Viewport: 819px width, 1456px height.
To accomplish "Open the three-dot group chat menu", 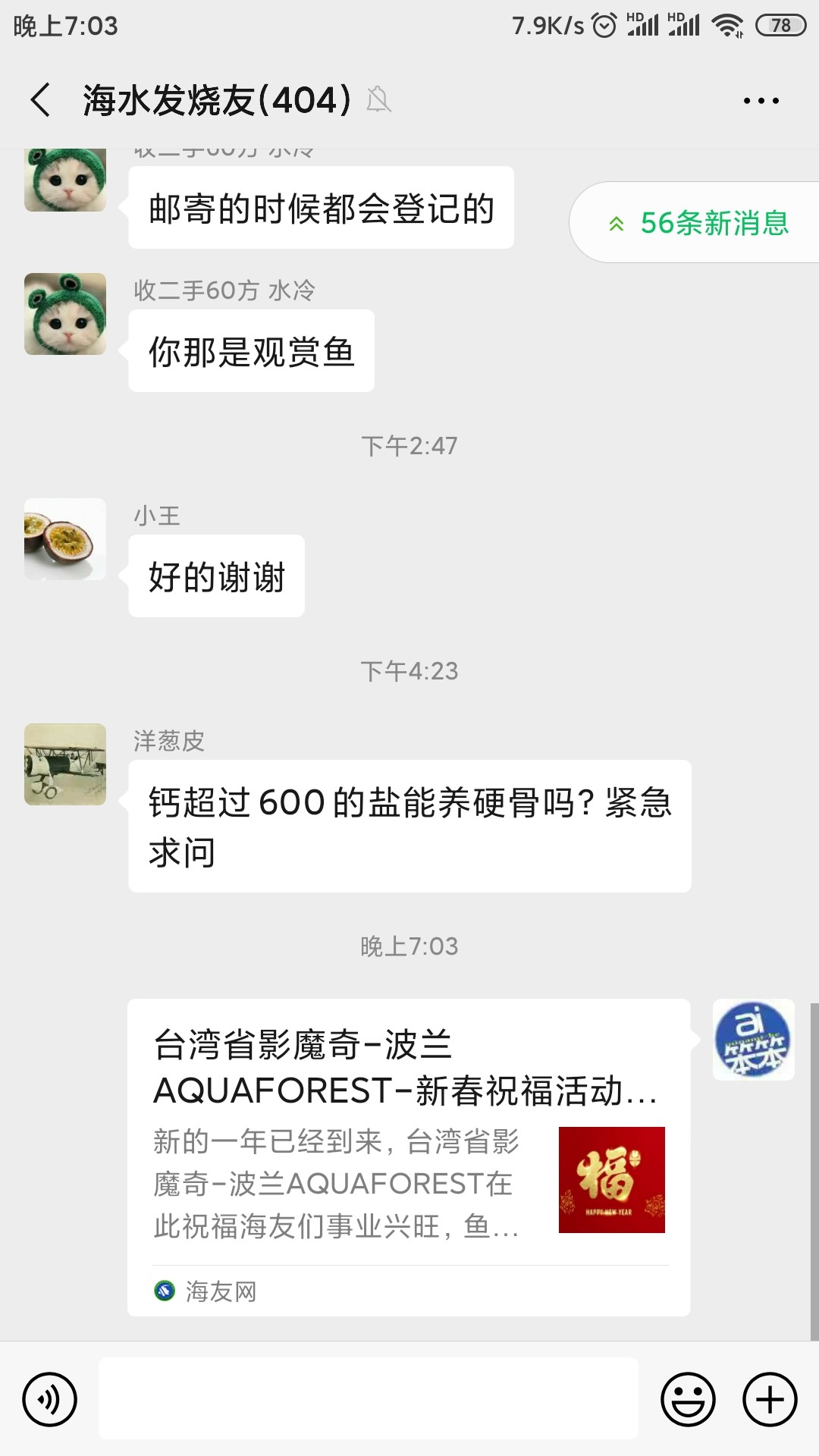I will click(x=761, y=100).
